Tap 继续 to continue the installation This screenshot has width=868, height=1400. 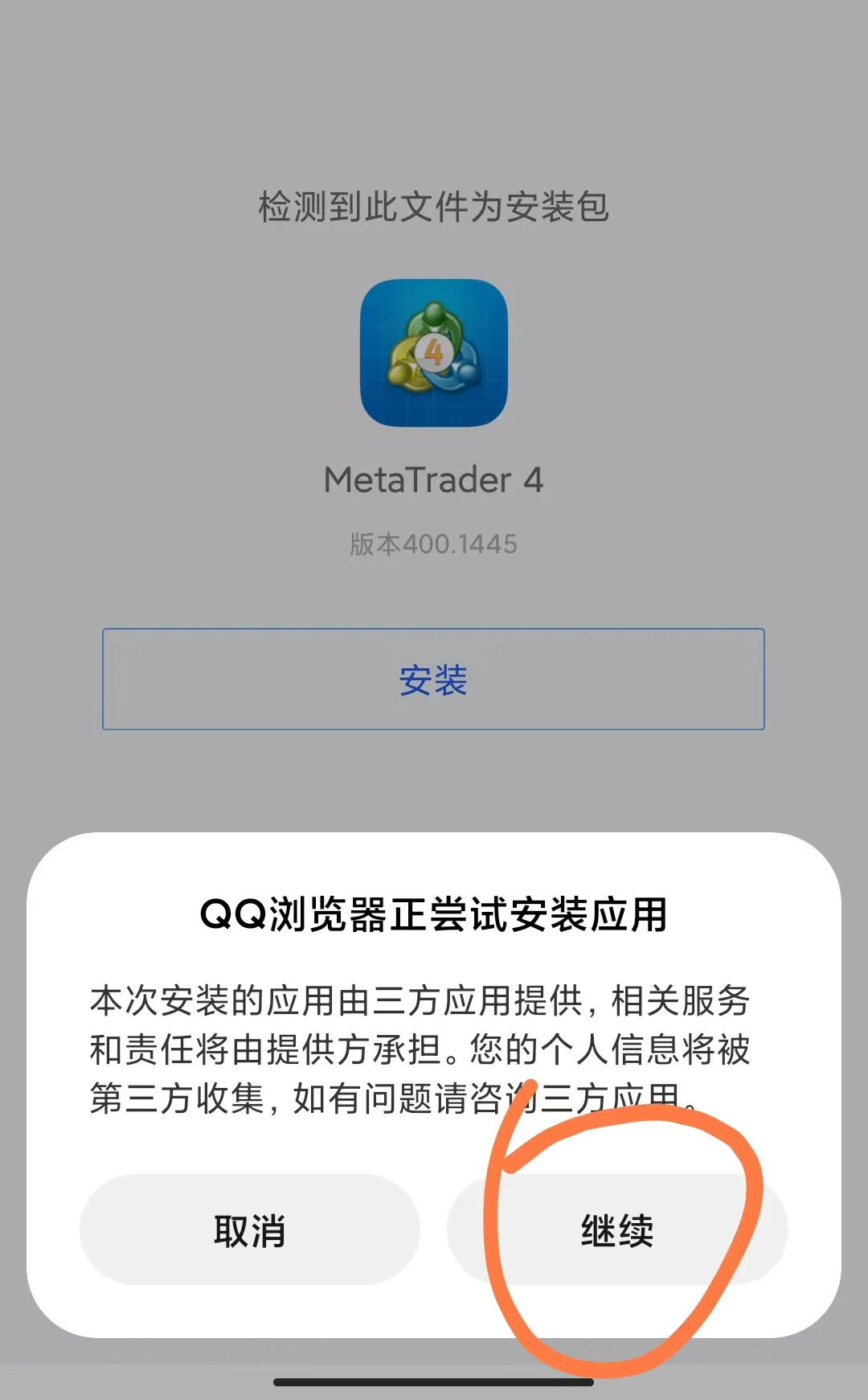tap(617, 1230)
